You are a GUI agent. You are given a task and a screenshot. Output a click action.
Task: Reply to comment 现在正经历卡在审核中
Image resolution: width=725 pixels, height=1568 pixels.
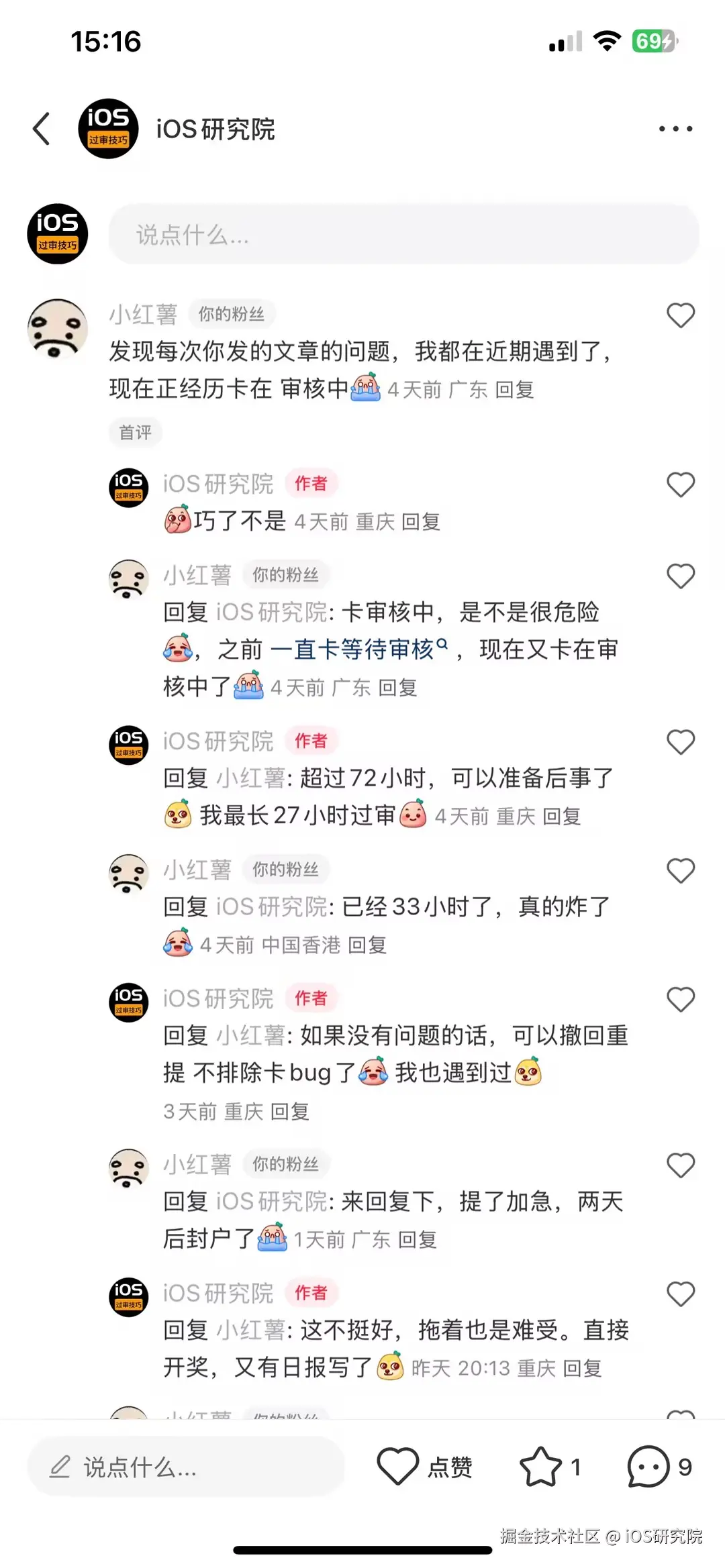[514, 390]
